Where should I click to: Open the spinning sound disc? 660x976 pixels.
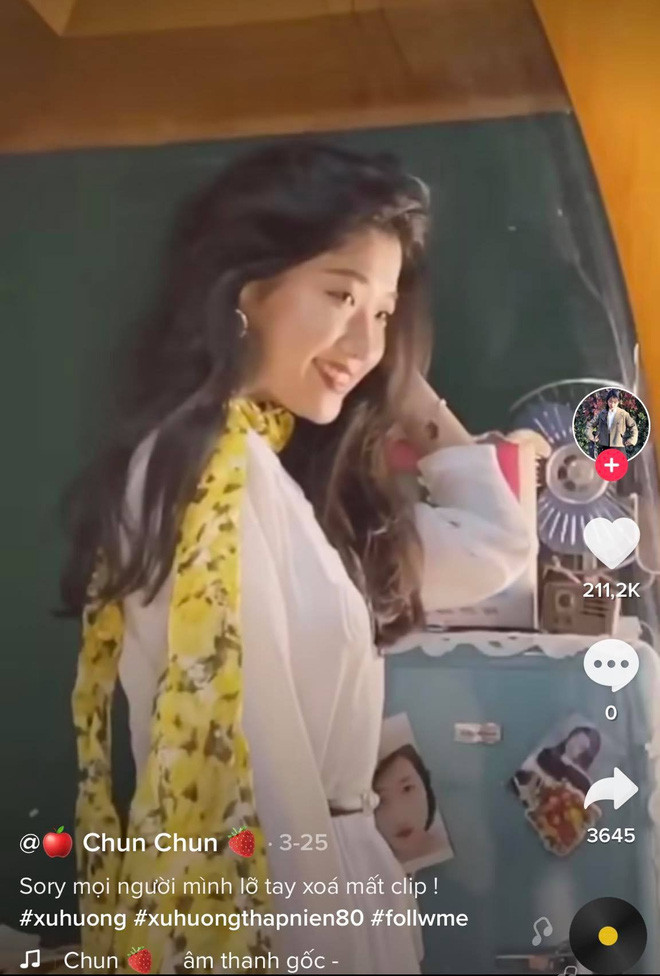point(607,936)
